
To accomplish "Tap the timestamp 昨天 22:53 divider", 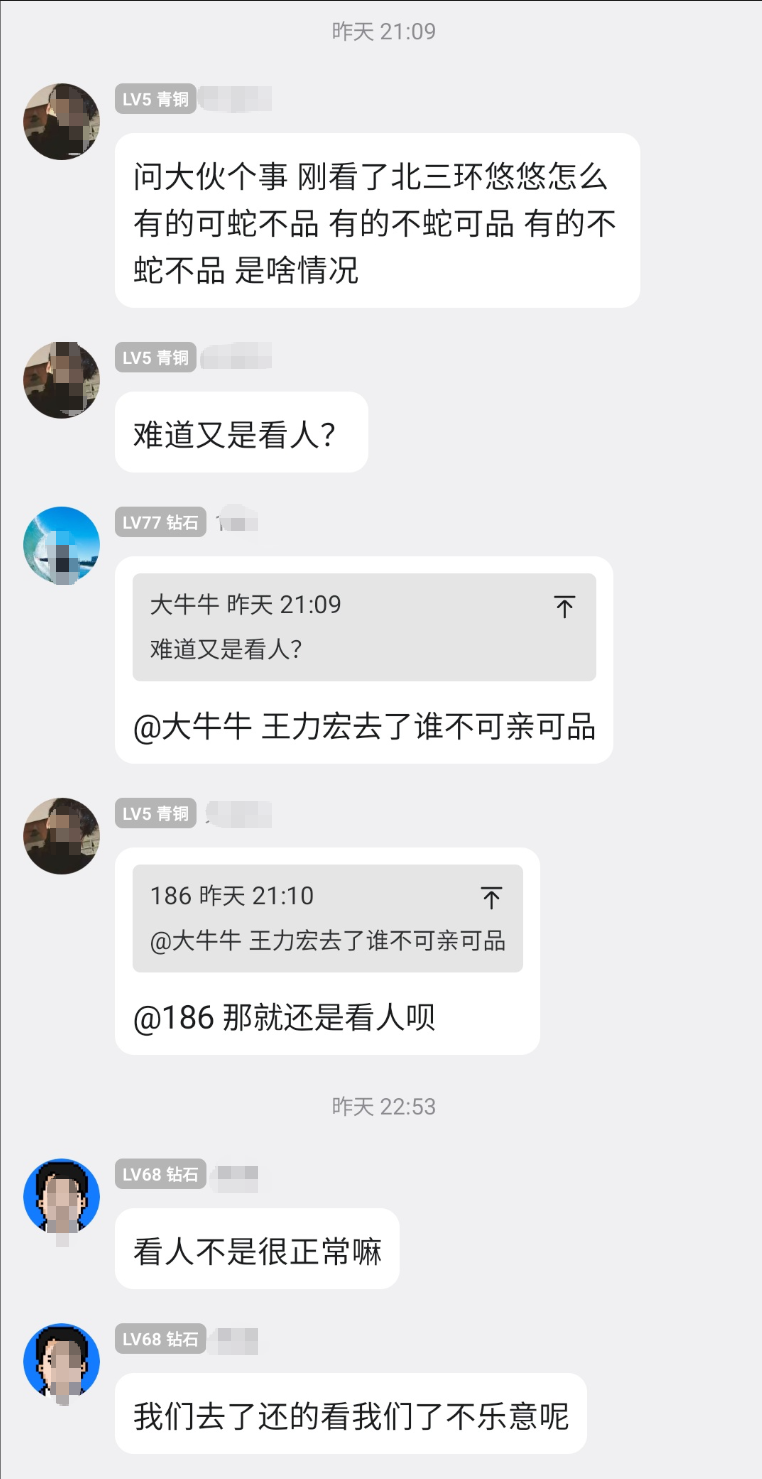I will pos(381,1106).
